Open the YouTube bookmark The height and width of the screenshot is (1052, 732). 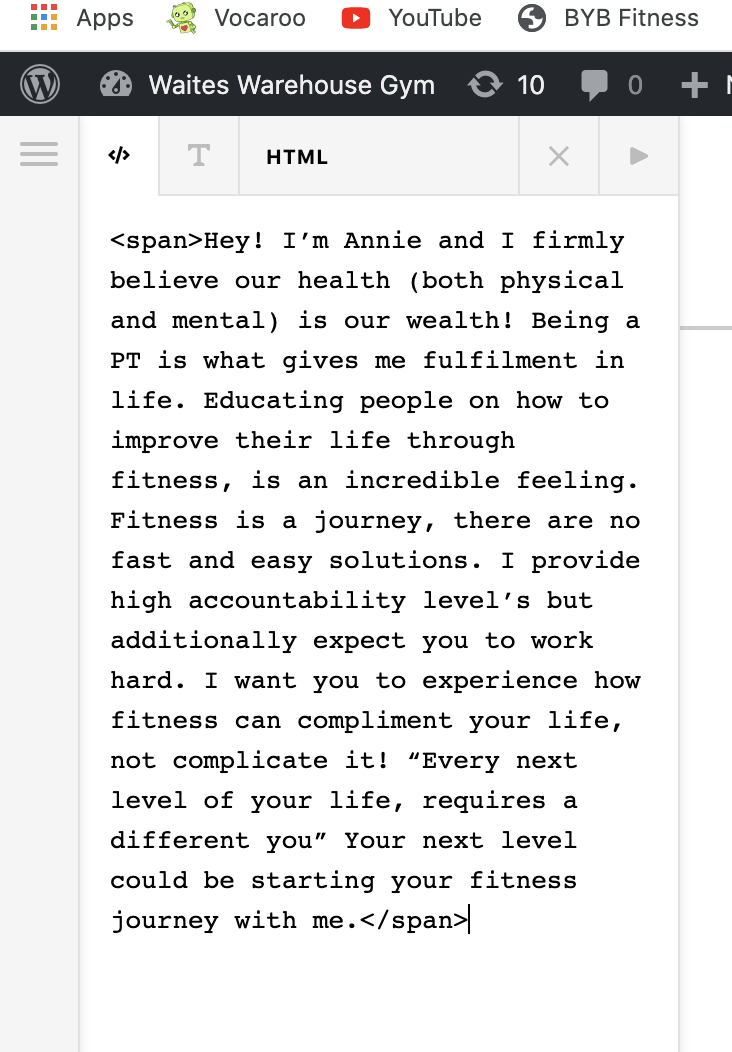[411, 18]
